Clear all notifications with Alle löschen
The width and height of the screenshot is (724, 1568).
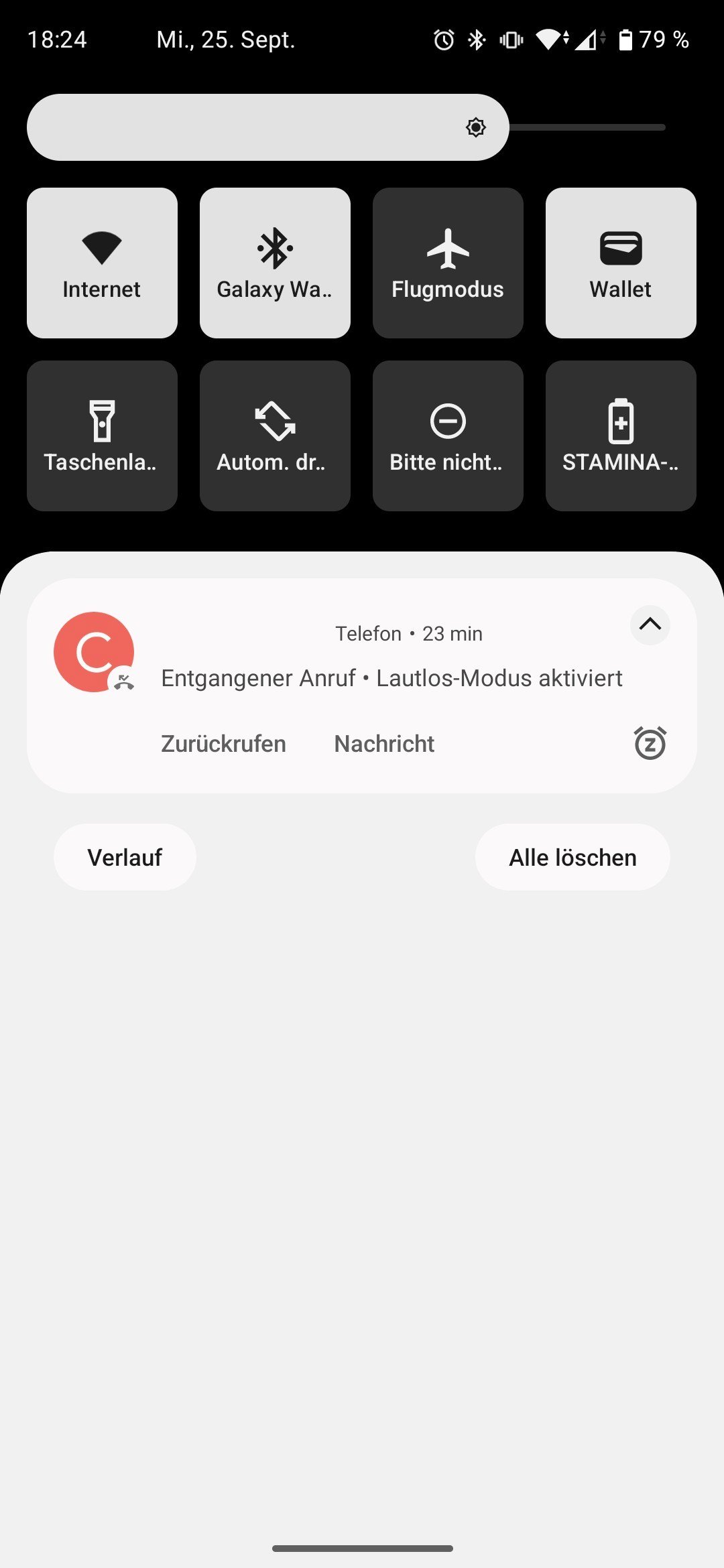[572, 857]
